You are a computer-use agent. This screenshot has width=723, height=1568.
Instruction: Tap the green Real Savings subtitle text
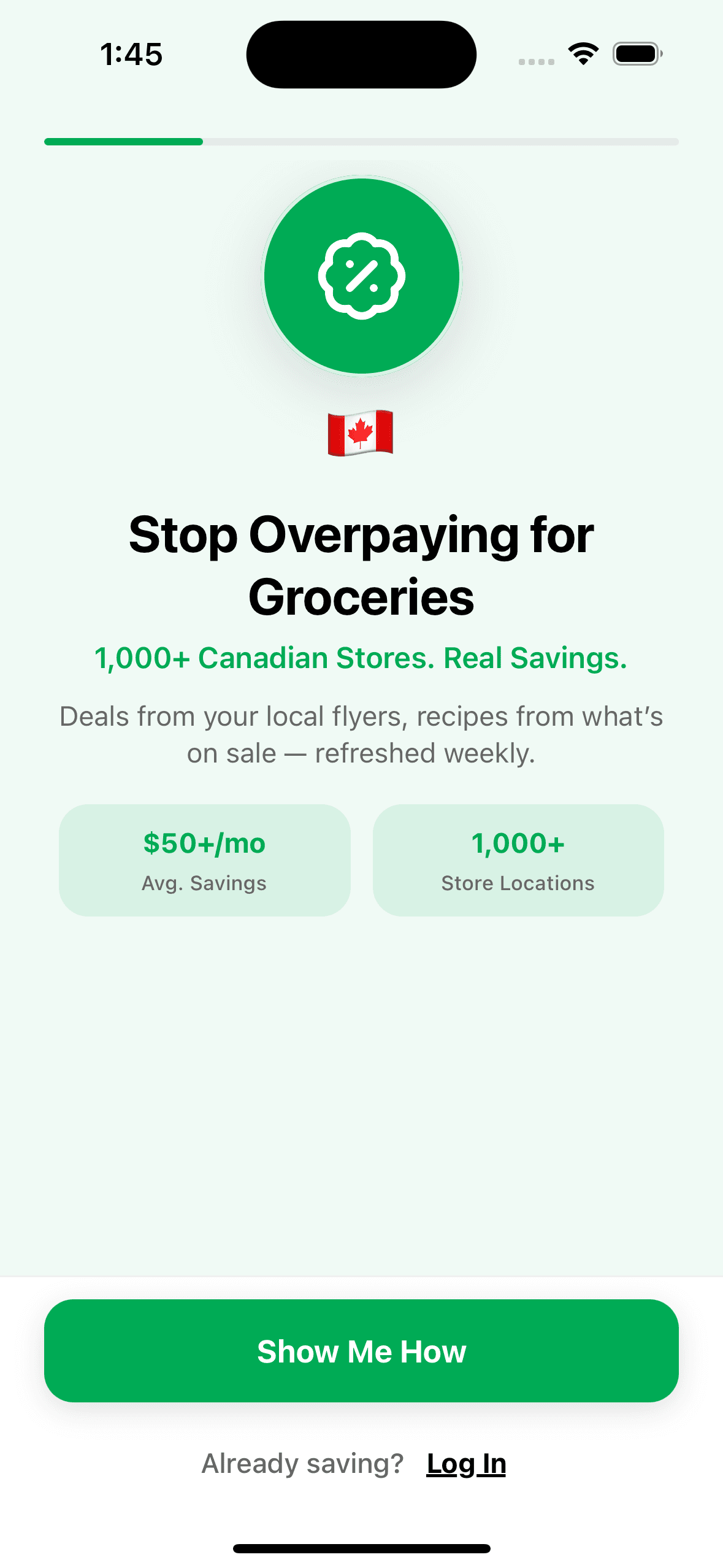pos(361,658)
